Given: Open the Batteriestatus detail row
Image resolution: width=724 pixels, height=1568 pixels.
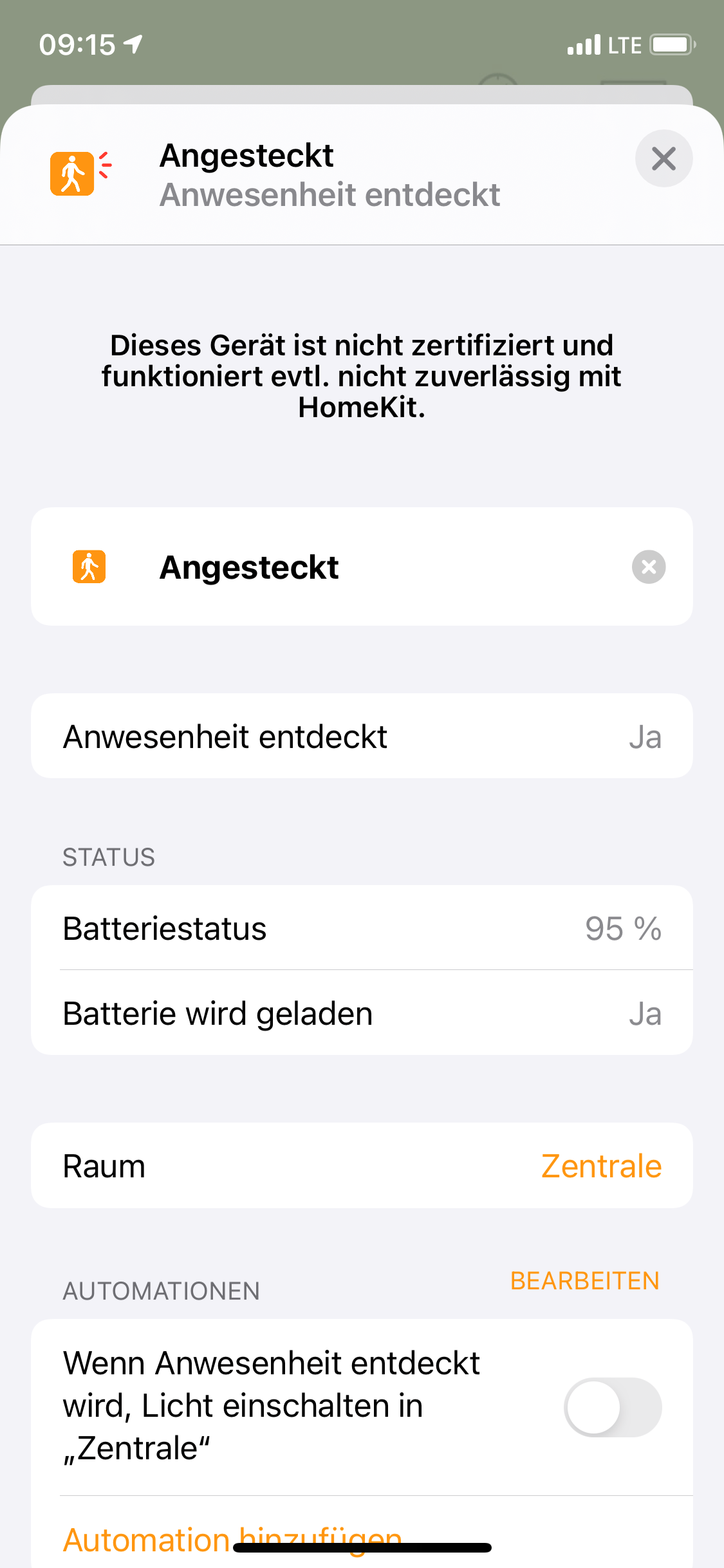Looking at the screenshot, I should point(362,928).
